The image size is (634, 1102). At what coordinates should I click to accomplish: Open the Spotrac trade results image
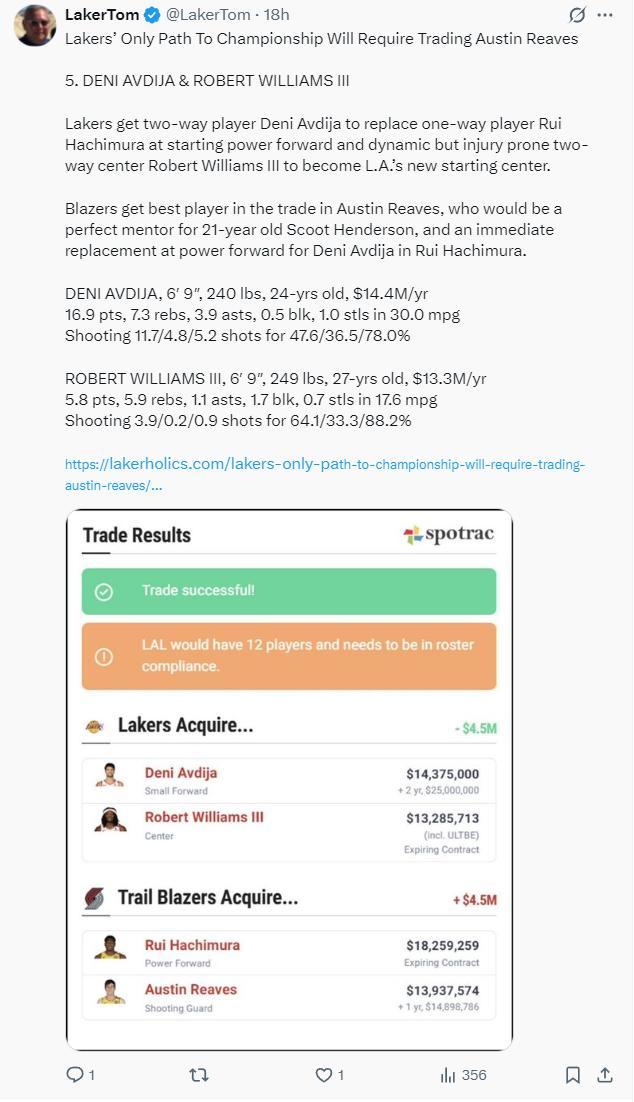(289, 780)
